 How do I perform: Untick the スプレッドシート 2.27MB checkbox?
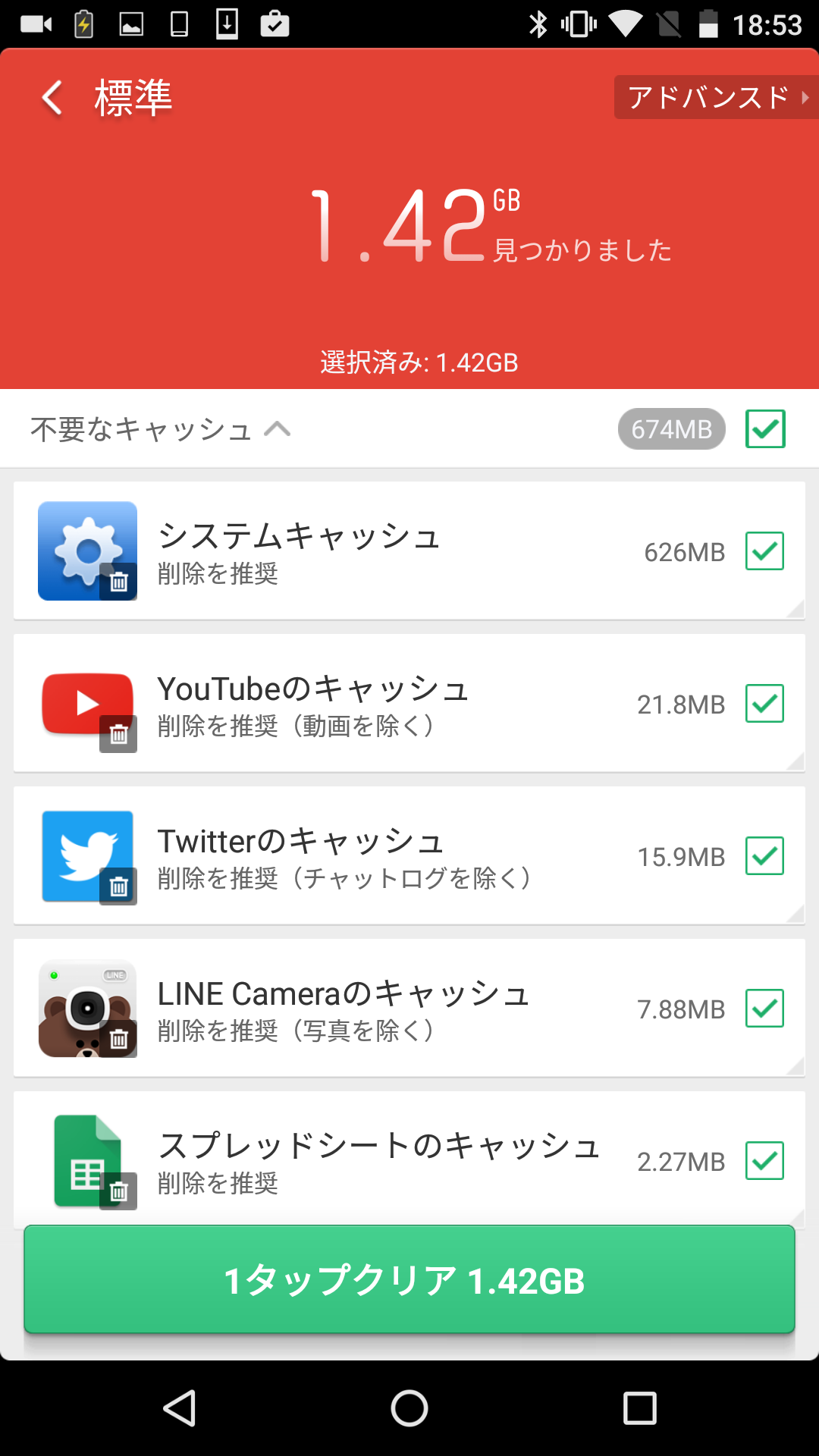pos(764,1161)
